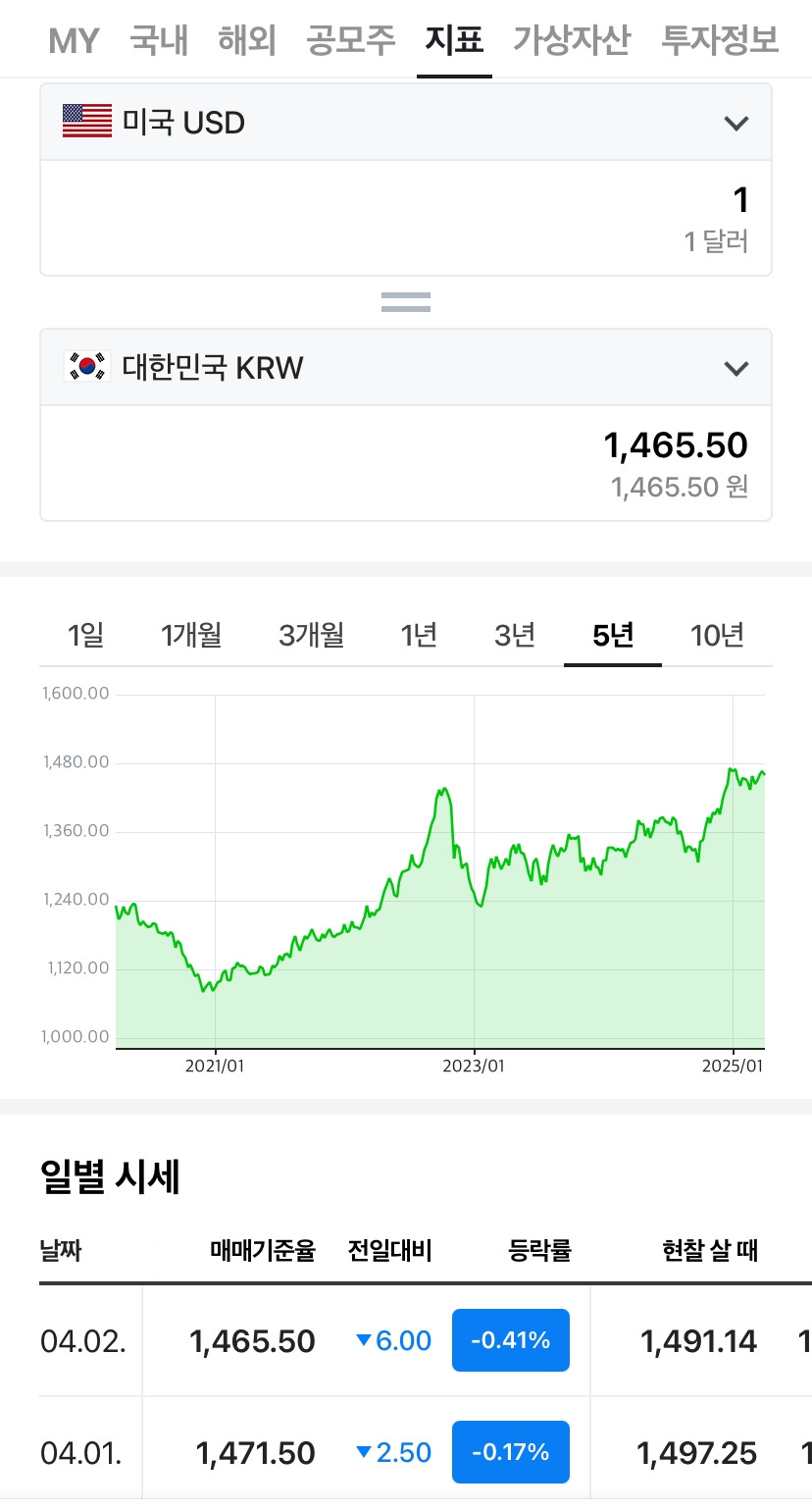
Task: Click the -0.17% change badge
Action: [509, 1452]
